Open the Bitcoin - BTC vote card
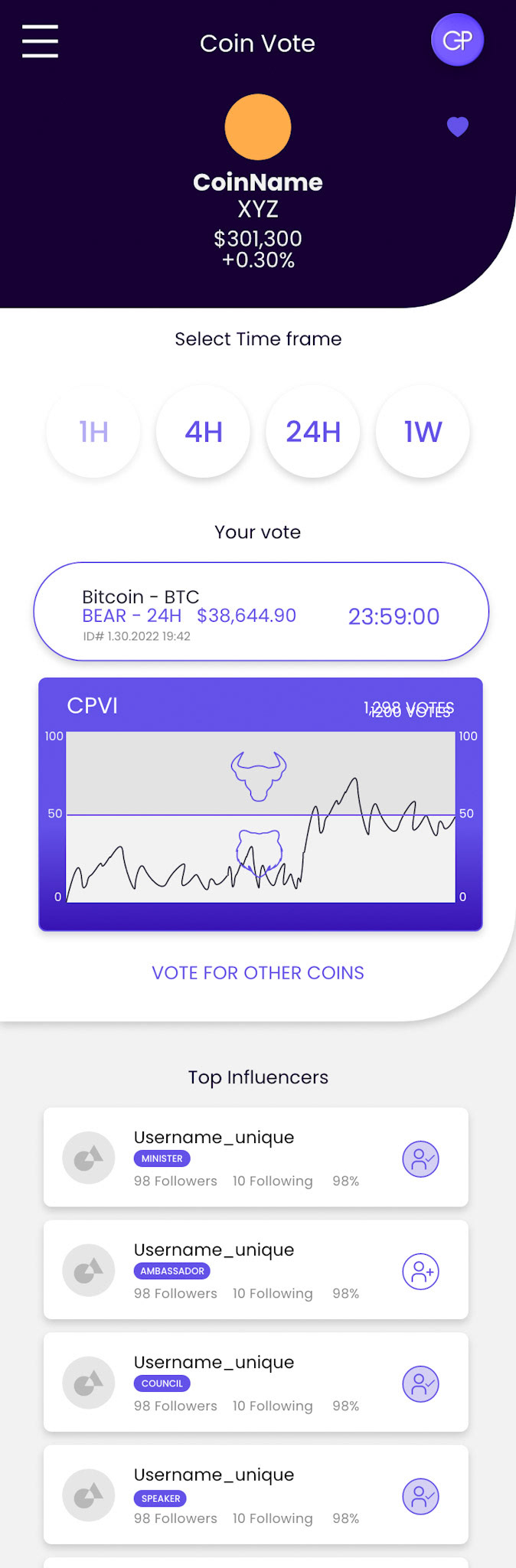This screenshot has height=1568, width=516. 260,612
